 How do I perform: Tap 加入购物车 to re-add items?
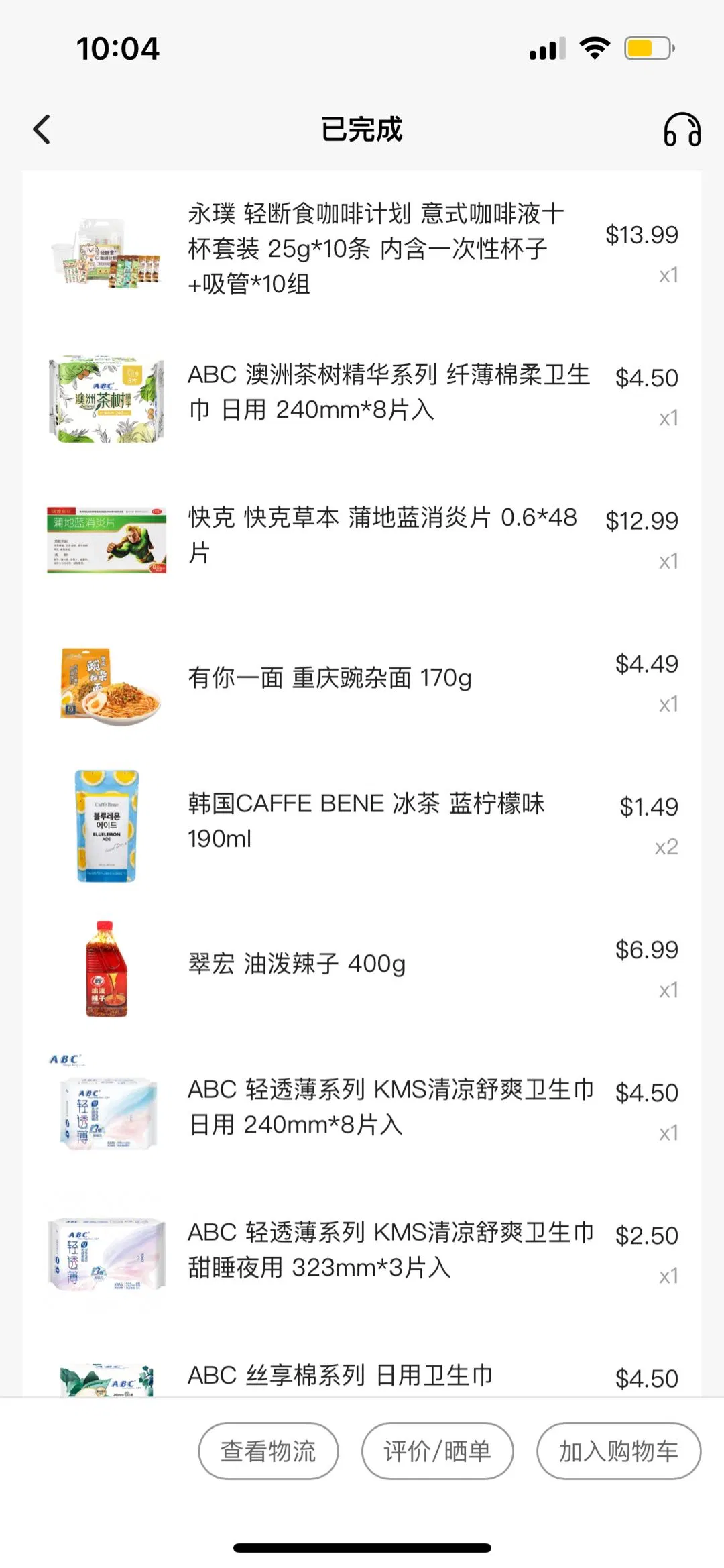pos(618,1451)
